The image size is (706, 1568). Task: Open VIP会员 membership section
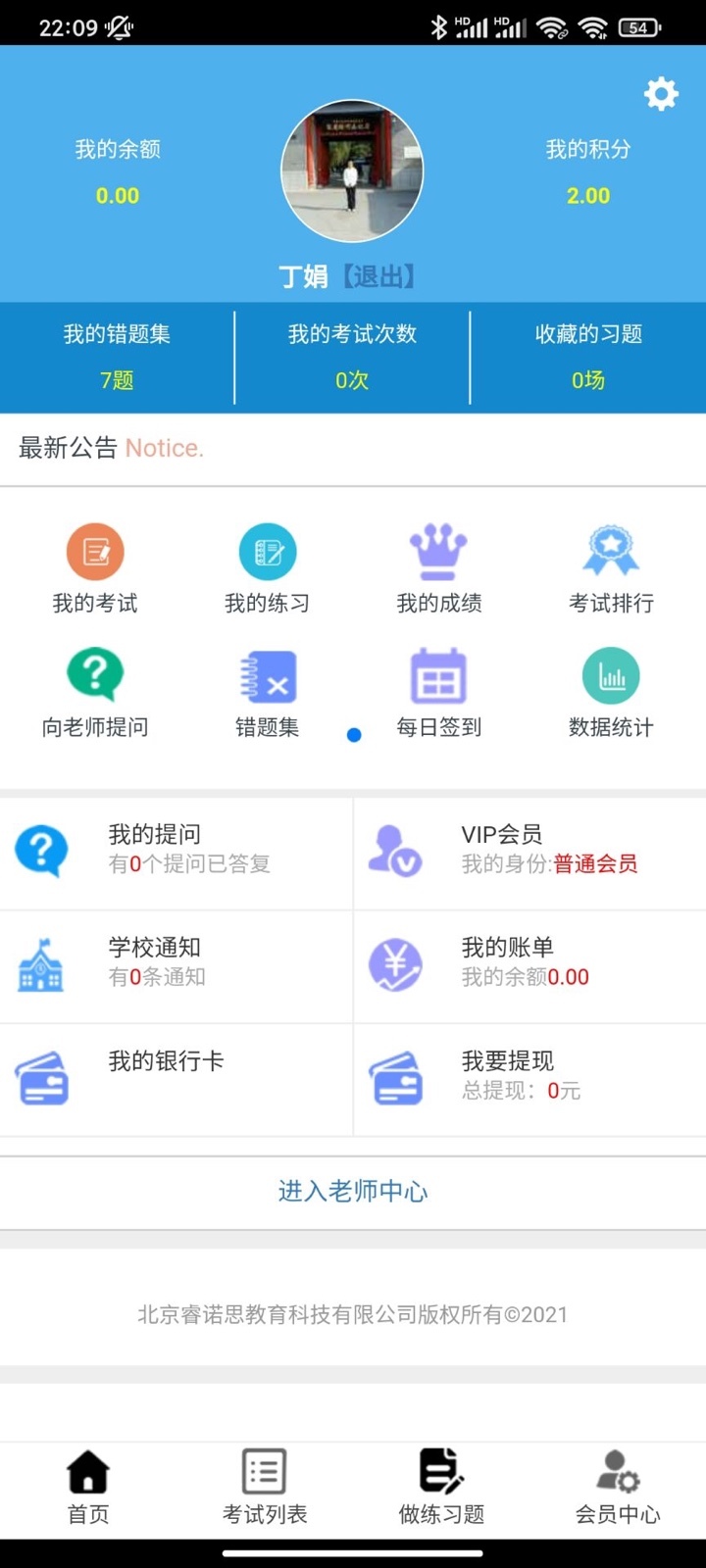510,851
